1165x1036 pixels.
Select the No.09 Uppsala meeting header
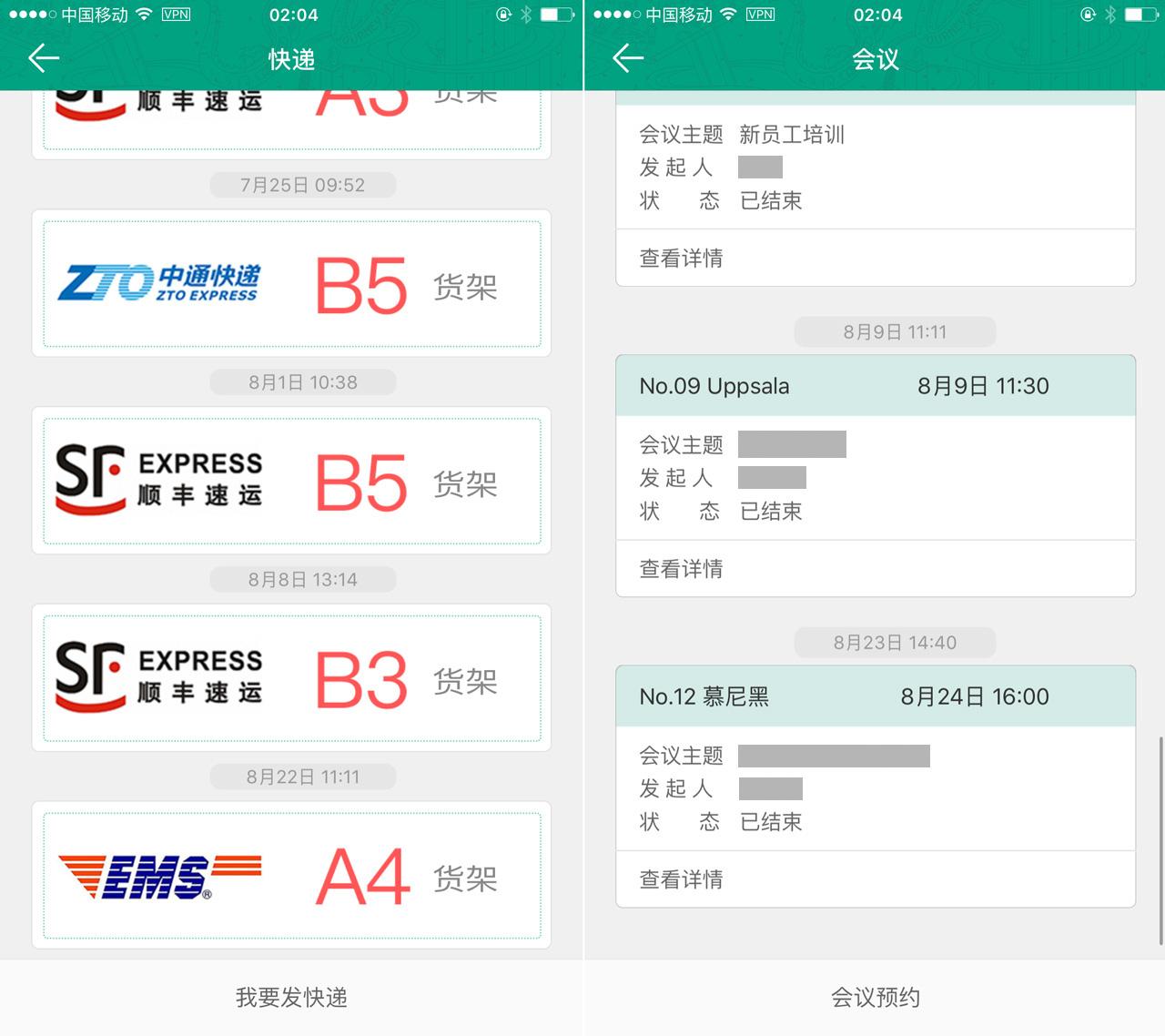(x=875, y=386)
